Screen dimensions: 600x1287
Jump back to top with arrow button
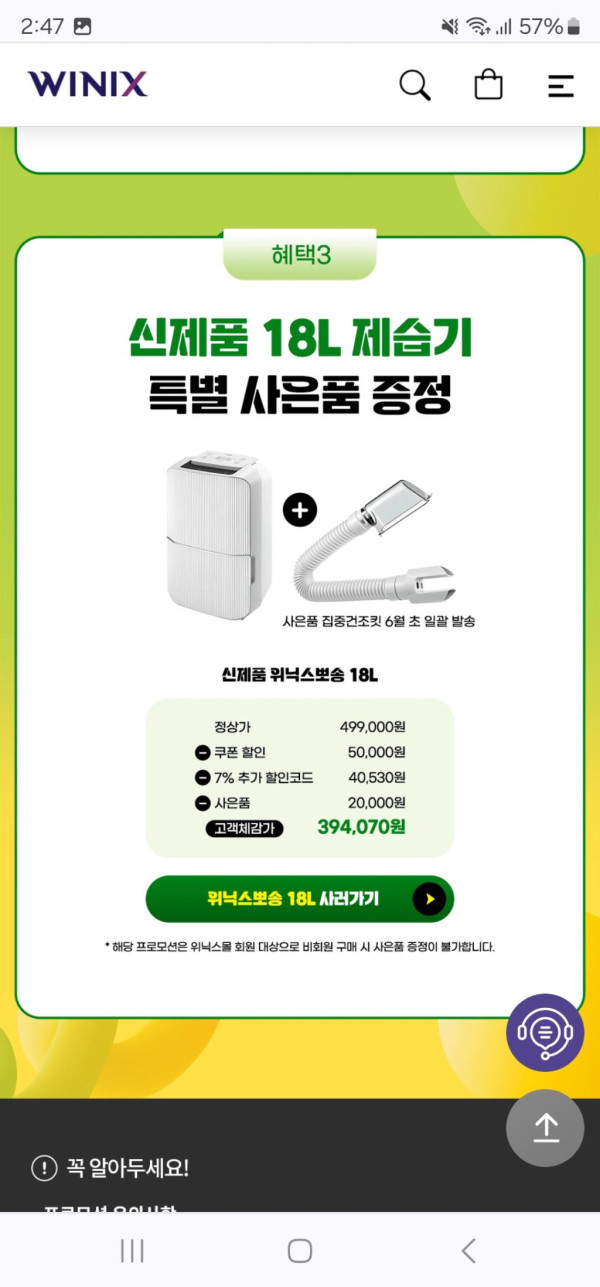click(x=545, y=1128)
